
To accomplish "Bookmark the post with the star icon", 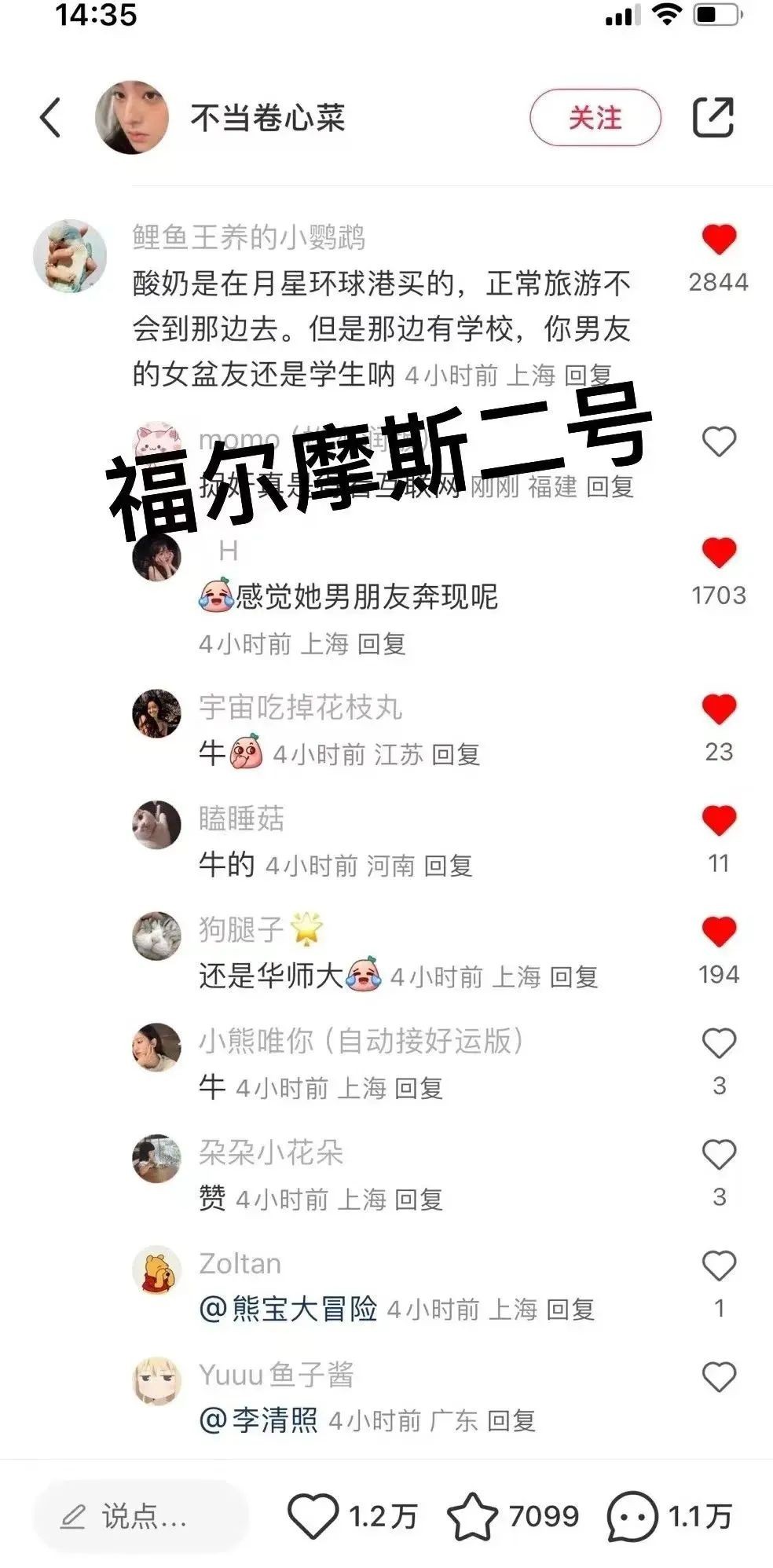I will (x=472, y=1516).
